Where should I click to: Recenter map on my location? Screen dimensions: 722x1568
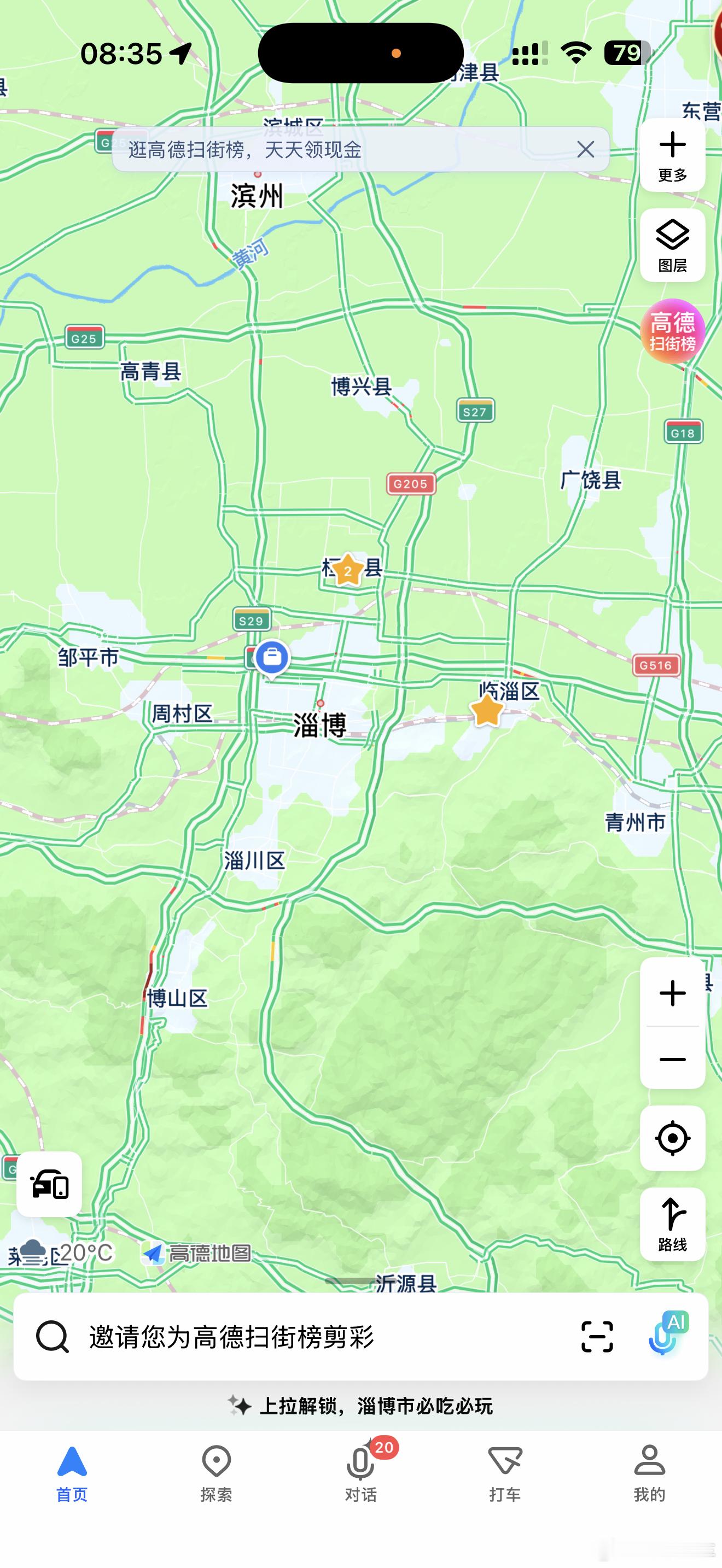[x=672, y=1138]
